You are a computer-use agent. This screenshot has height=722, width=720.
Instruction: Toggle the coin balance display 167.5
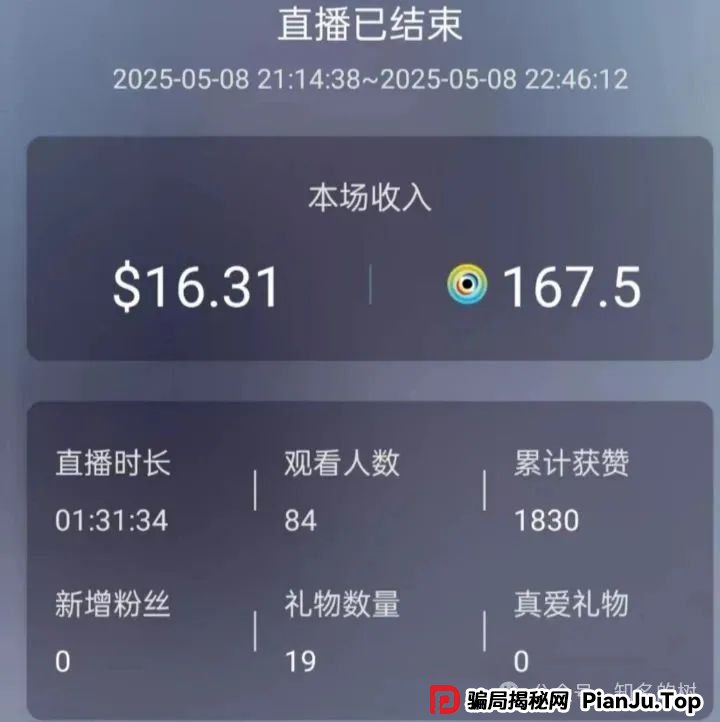pyautogui.click(x=572, y=287)
